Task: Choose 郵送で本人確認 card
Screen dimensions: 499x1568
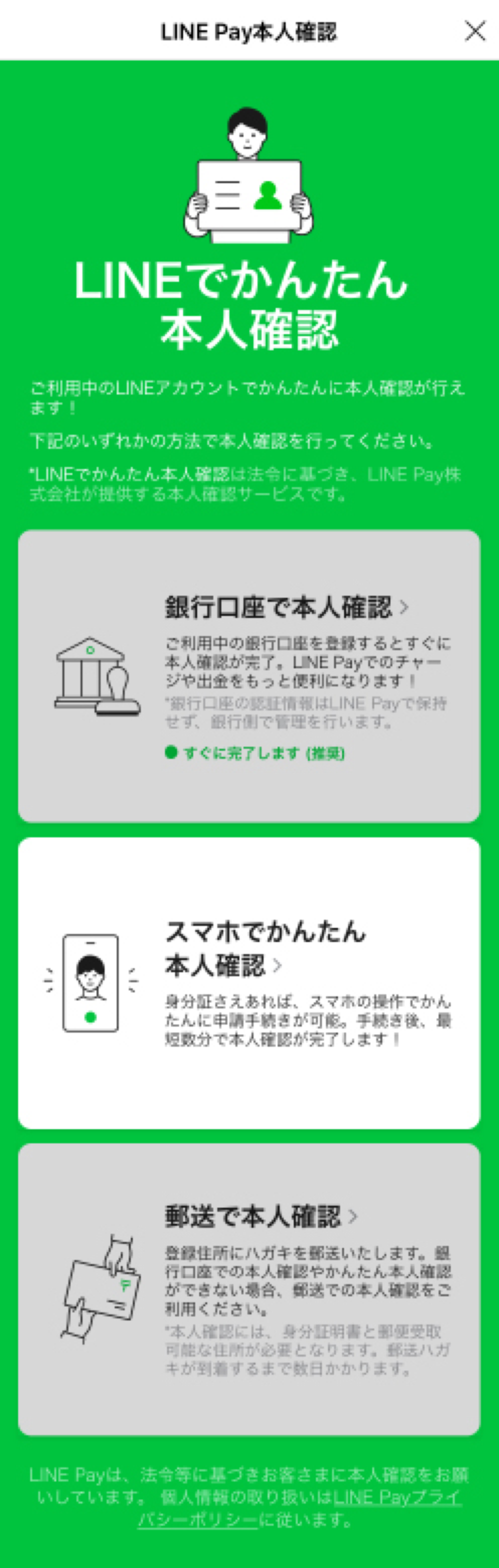Action: (249, 1288)
